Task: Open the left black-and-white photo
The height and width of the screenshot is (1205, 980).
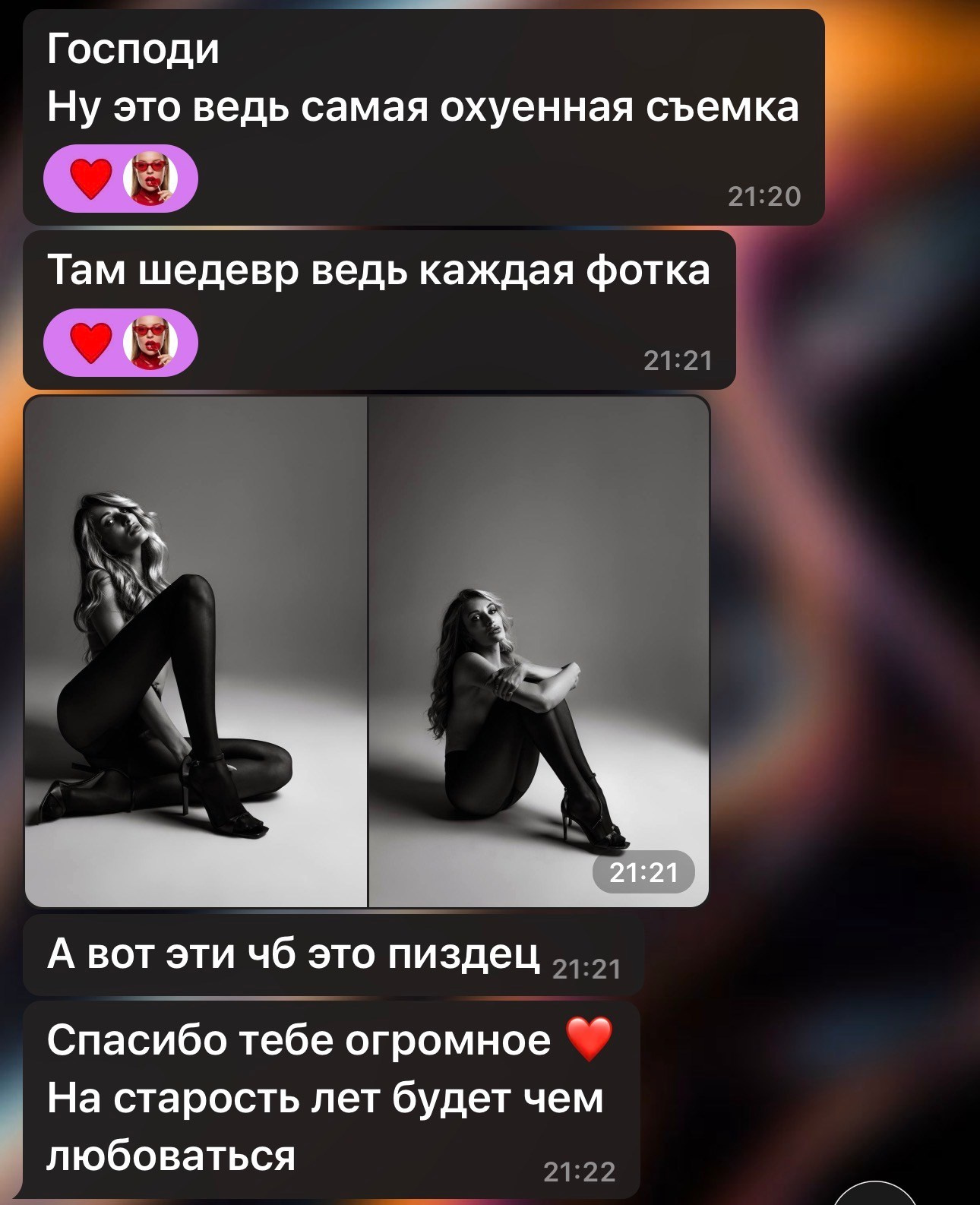Action: point(196,651)
